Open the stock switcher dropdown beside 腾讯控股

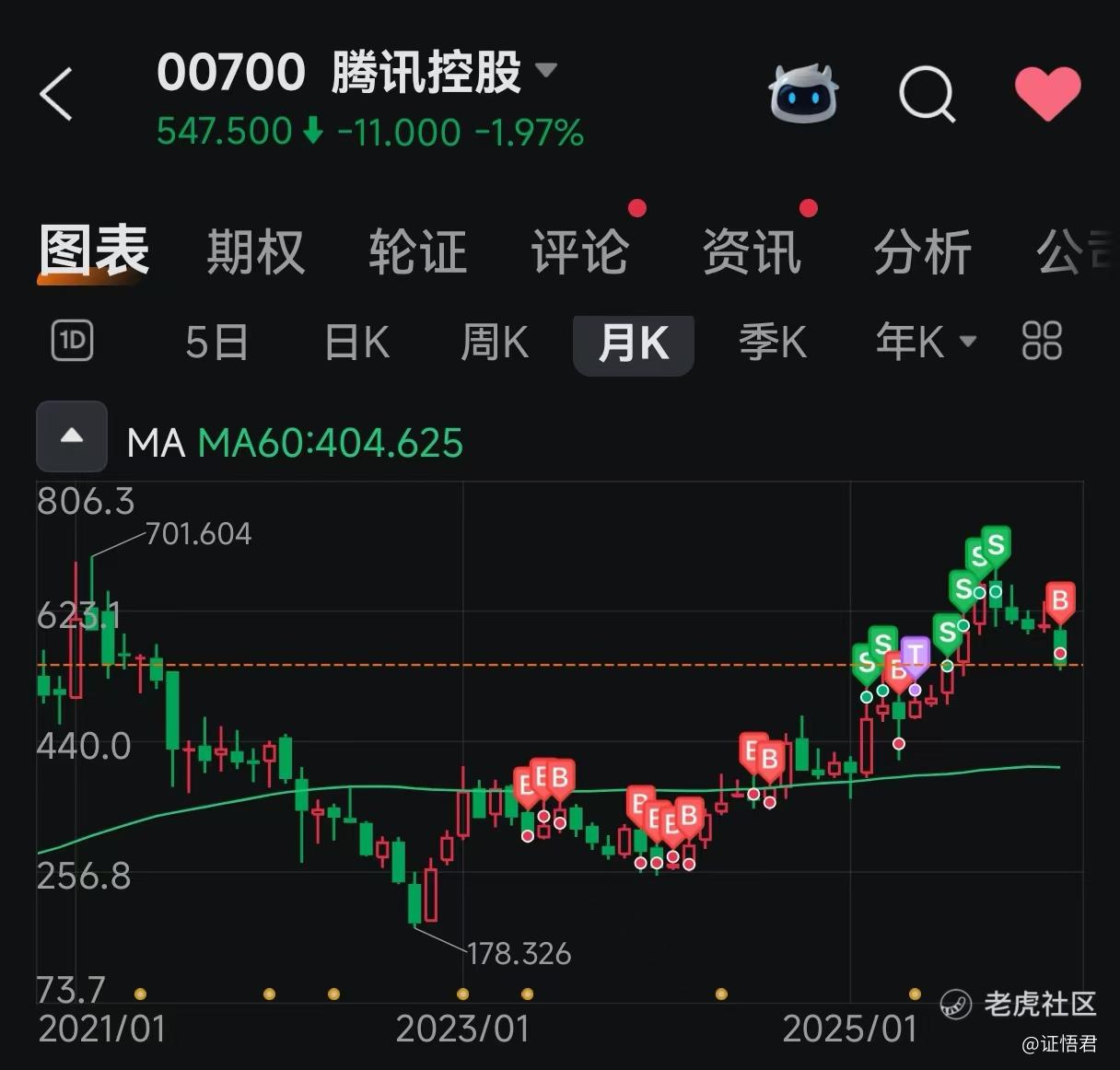(546, 70)
